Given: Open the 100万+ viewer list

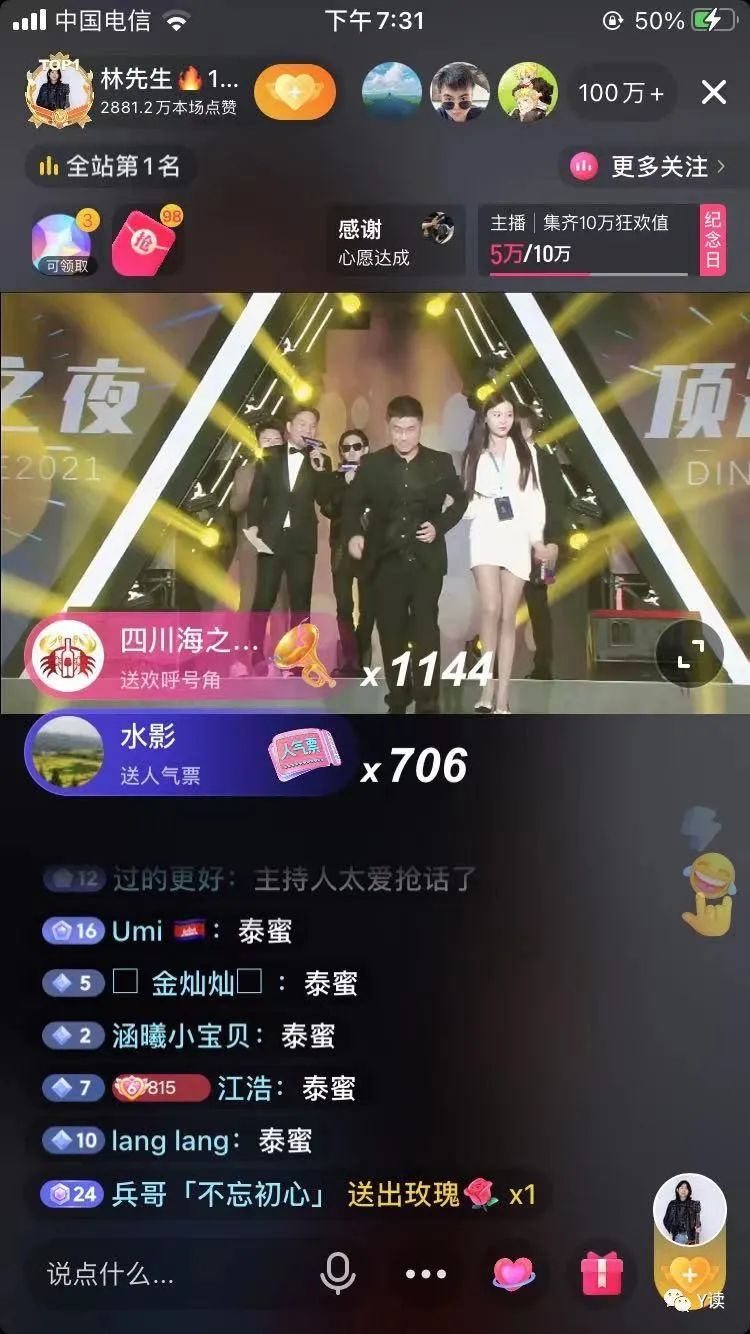Looking at the screenshot, I should (x=620, y=93).
